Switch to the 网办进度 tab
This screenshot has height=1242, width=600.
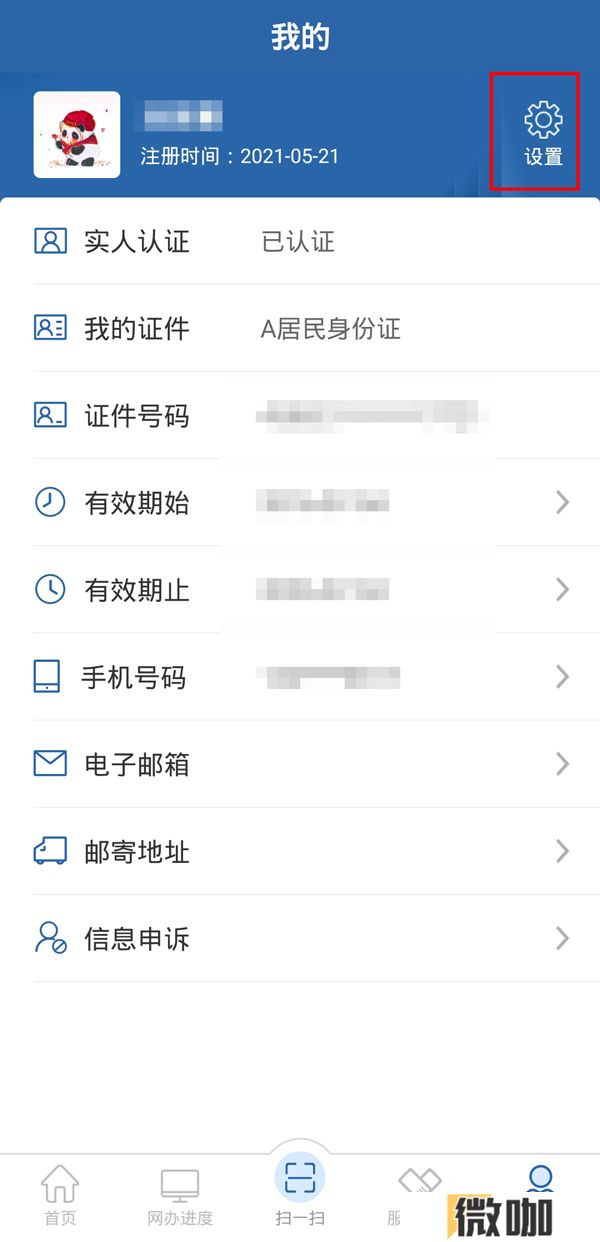click(180, 1196)
